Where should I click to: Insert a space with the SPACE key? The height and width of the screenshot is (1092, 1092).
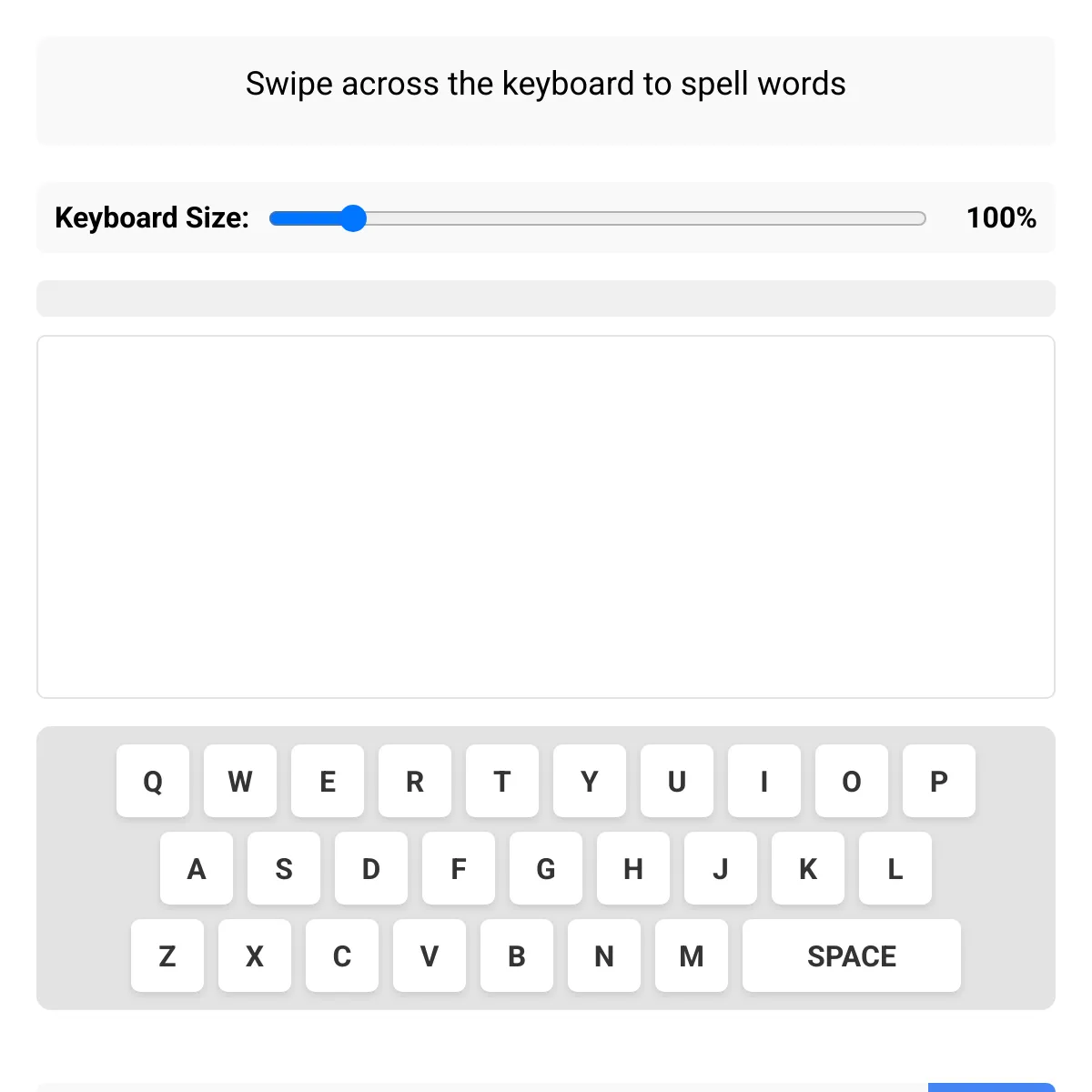coord(852,955)
